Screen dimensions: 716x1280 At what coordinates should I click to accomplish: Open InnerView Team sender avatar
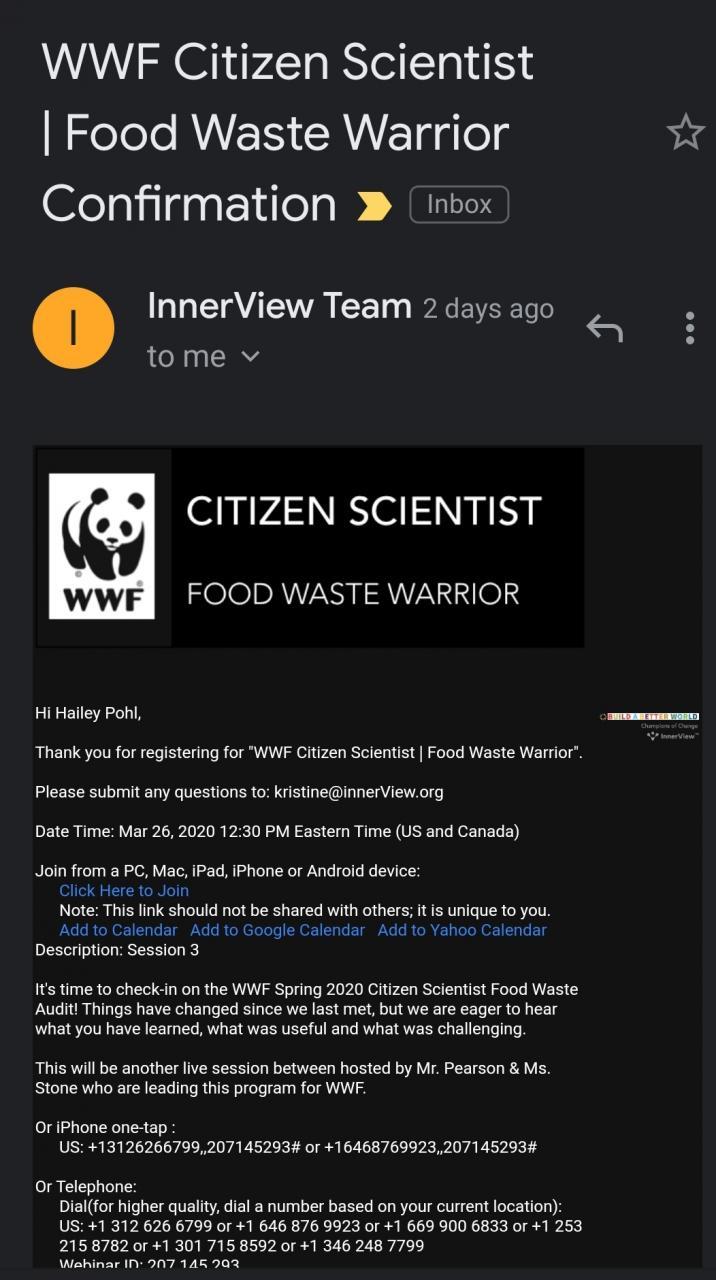[x=73, y=328]
